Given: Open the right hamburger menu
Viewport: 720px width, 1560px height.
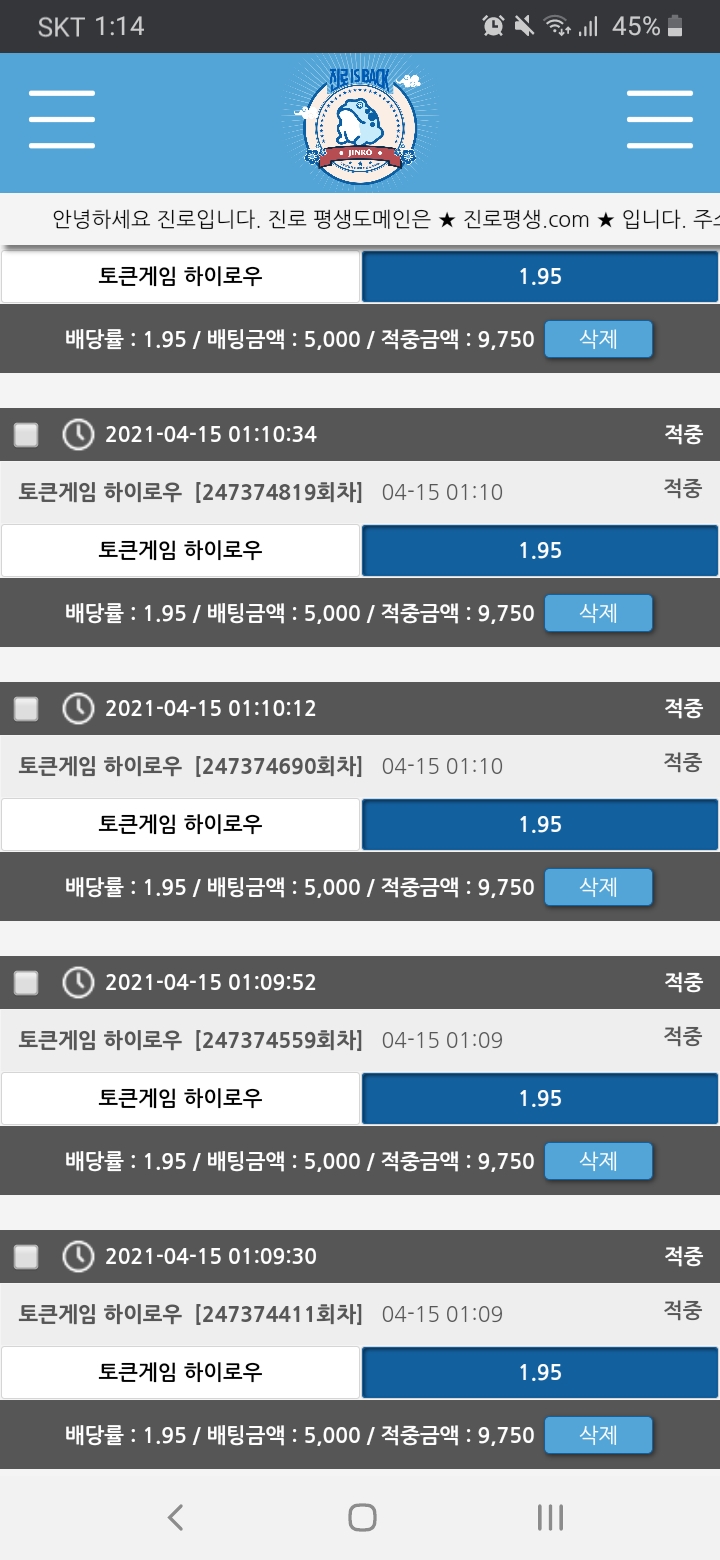Looking at the screenshot, I should (659, 120).
